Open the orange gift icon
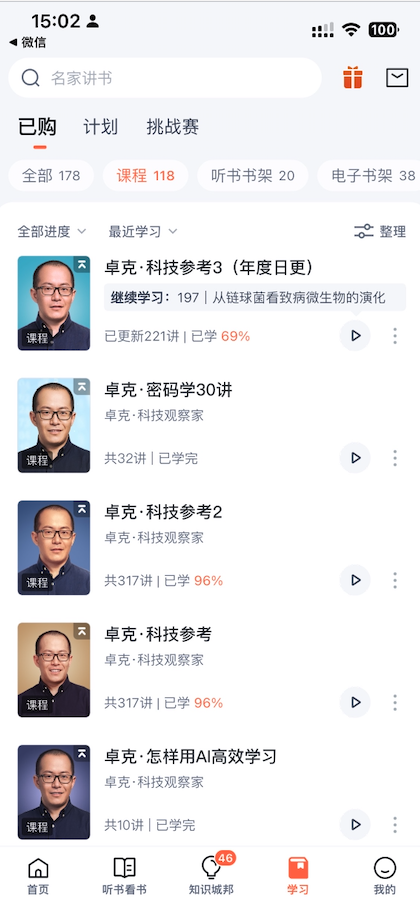 click(353, 78)
